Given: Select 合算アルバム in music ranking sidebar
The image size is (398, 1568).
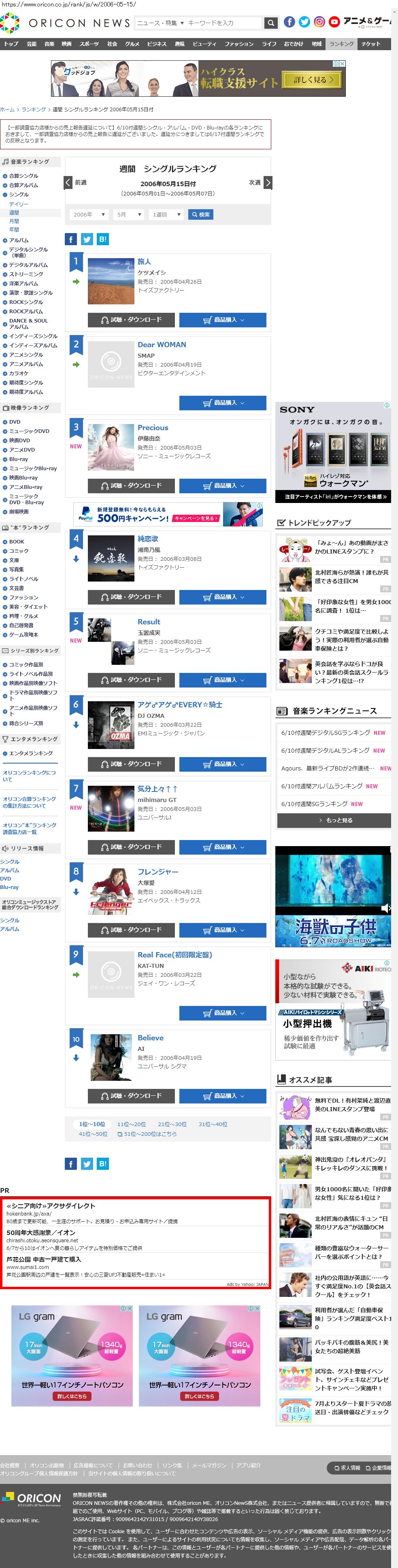Looking at the screenshot, I should click(23, 185).
